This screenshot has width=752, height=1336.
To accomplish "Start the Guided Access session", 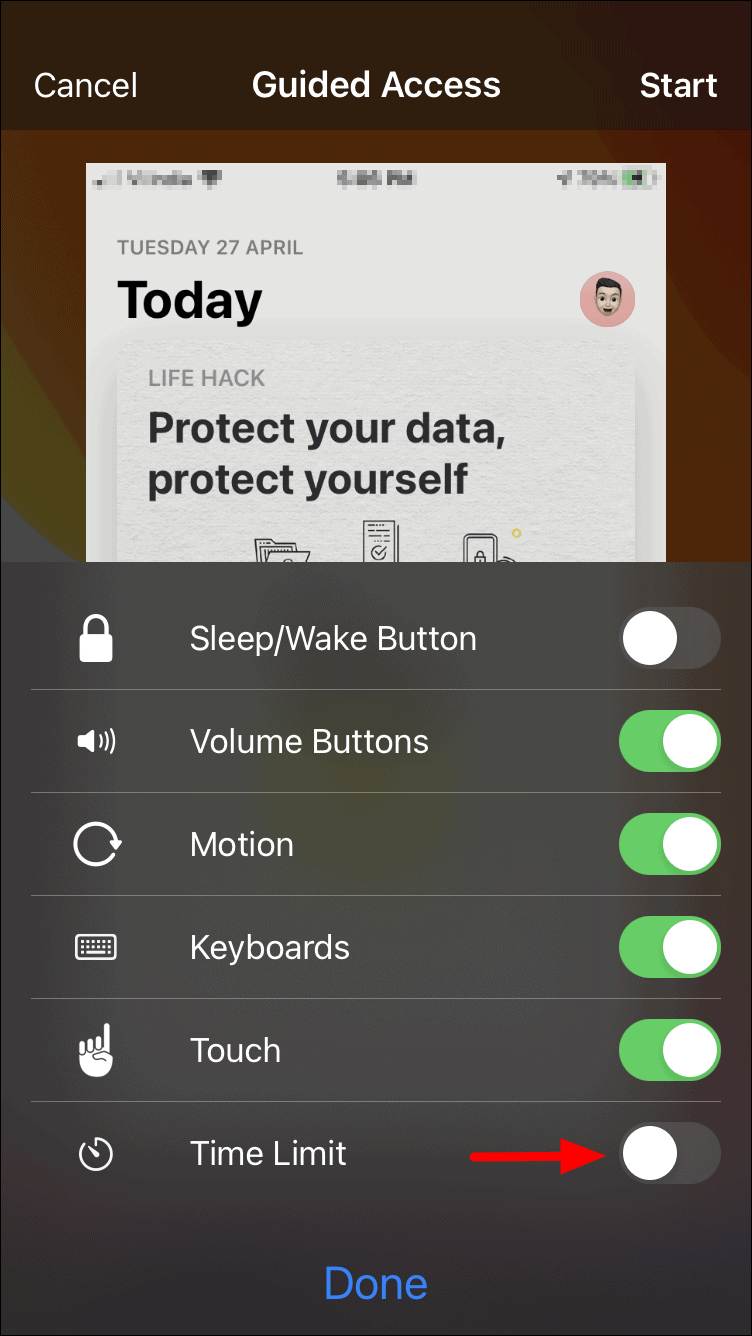I will pyautogui.click(x=678, y=85).
